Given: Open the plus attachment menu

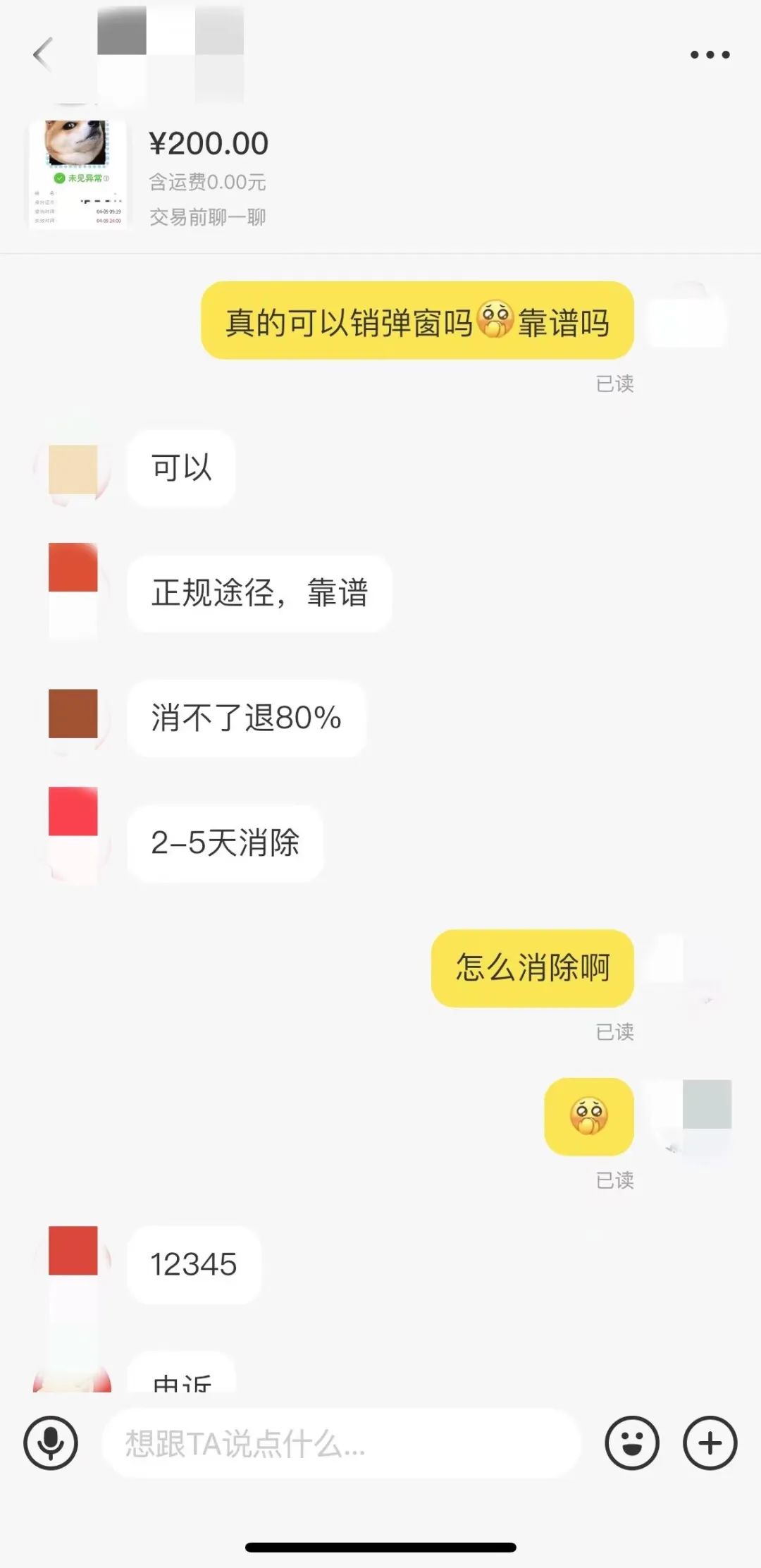Looking at the screenshot, I should [710, 1443].
